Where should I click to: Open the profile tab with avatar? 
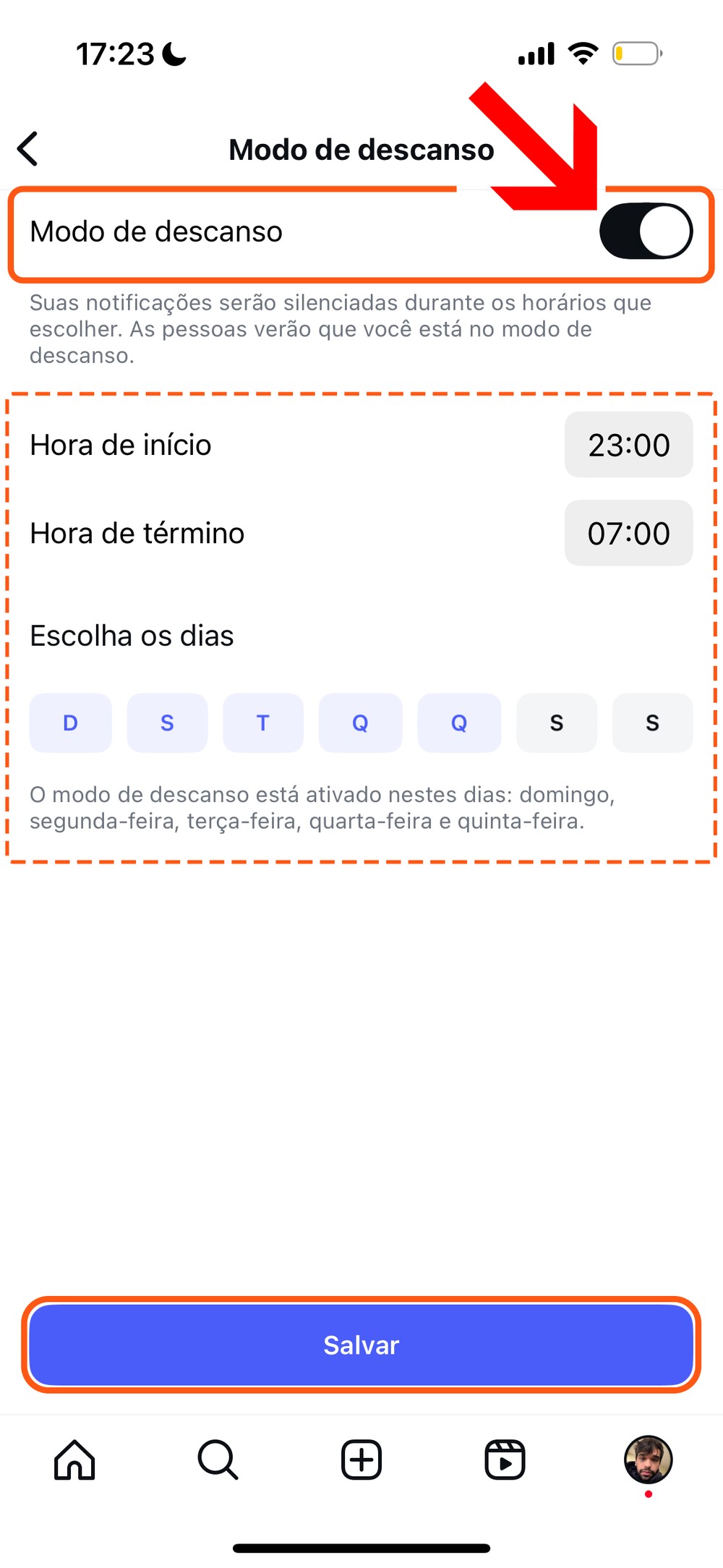click(649, 1460)
